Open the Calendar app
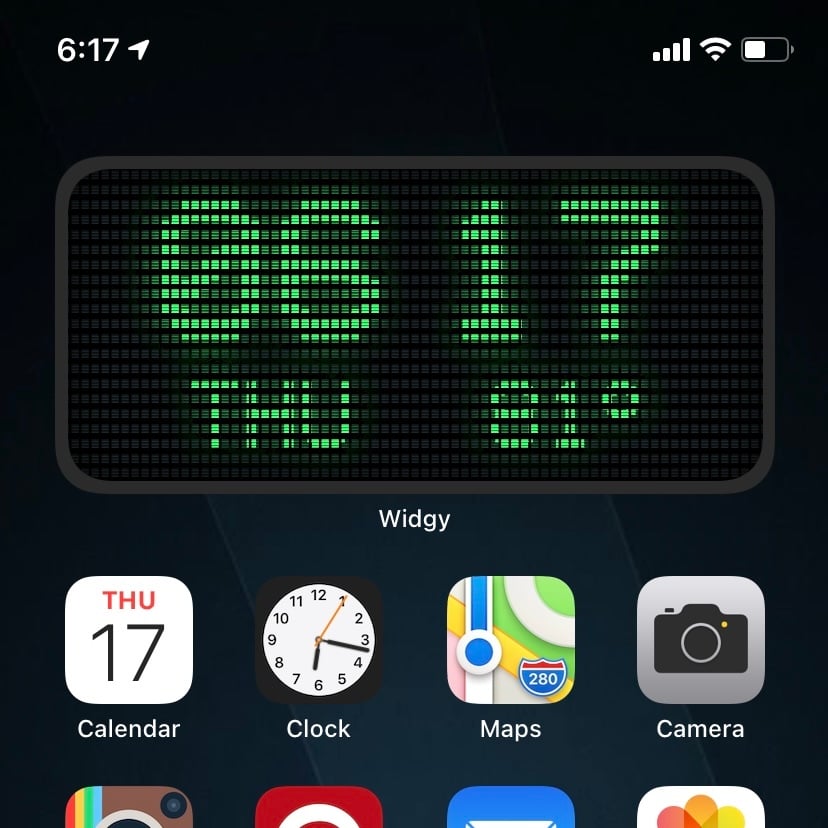828x828 pixels. [x=129, y=640]
